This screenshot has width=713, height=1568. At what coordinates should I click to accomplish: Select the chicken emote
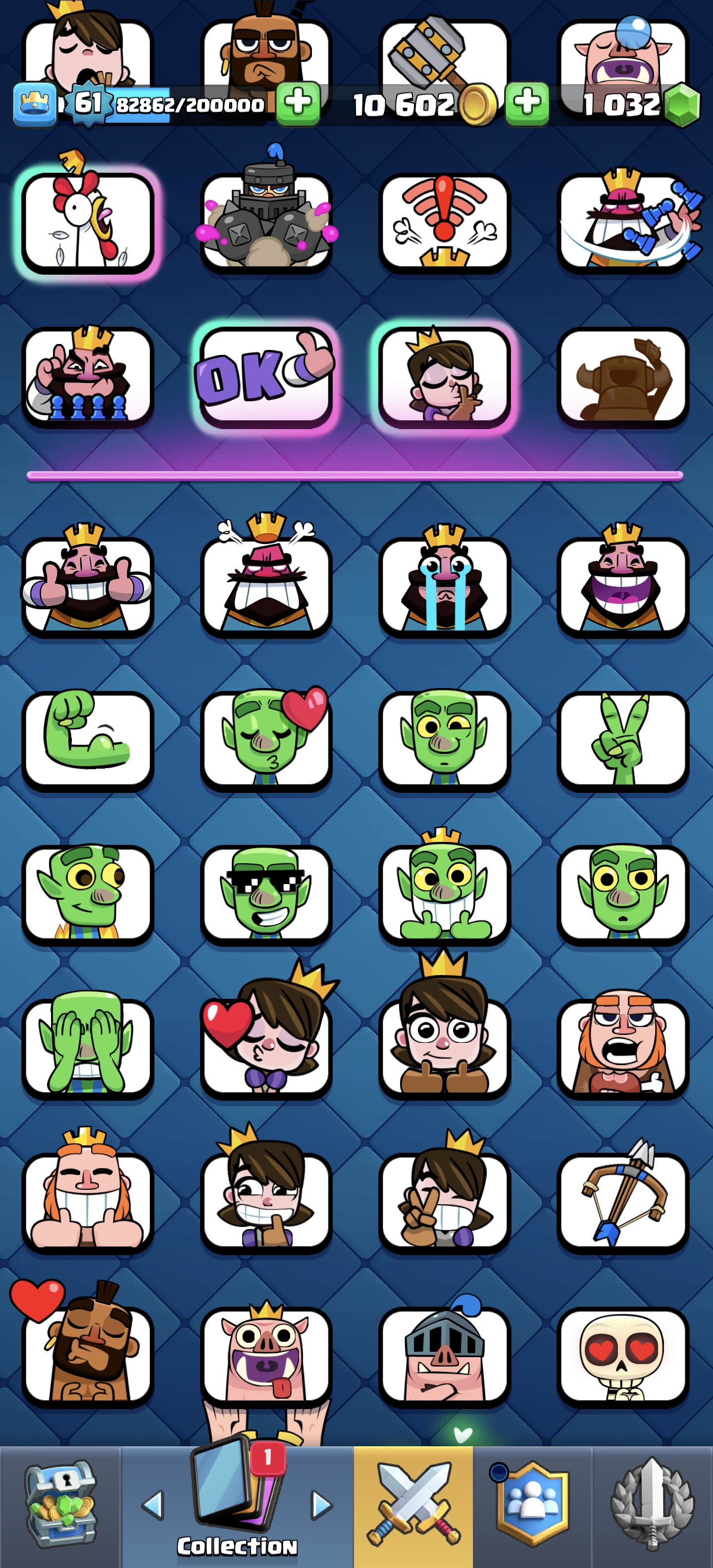88,222
